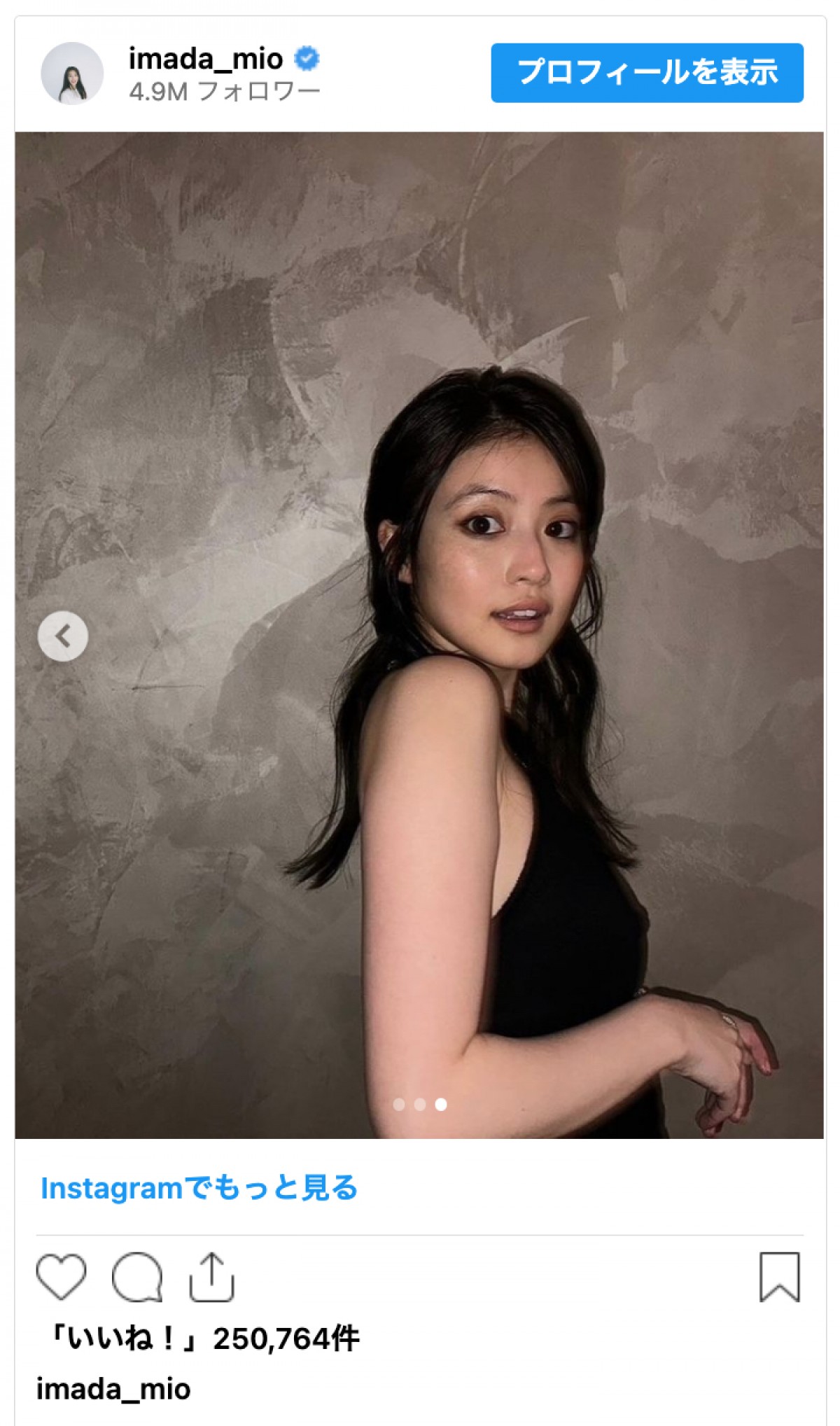This screenshot has width=840, height=1426.
Task: Like this post with the heart icon
Action: point(62,1277)
